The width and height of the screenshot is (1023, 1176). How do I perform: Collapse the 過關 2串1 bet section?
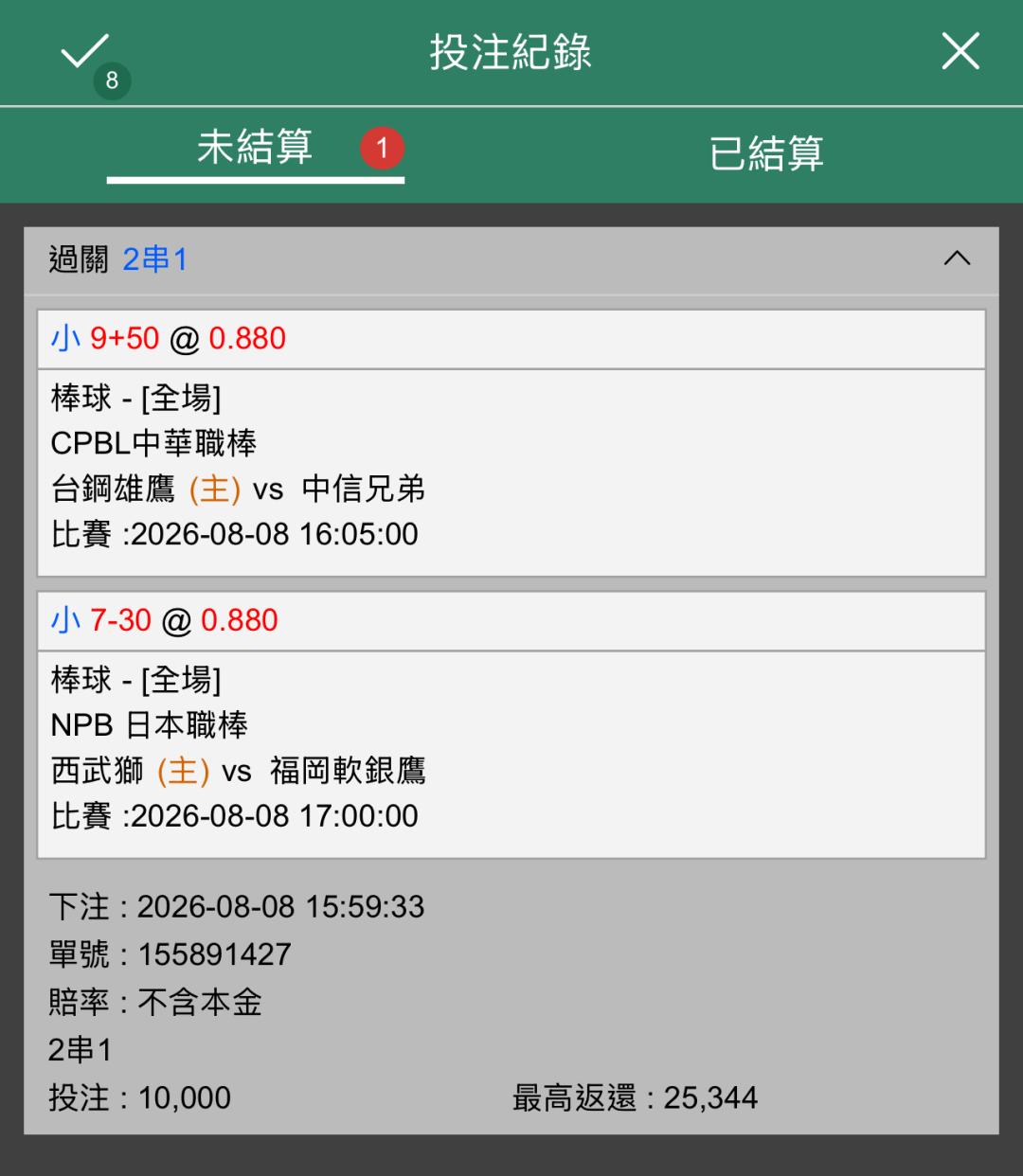[x=957, y=258]
